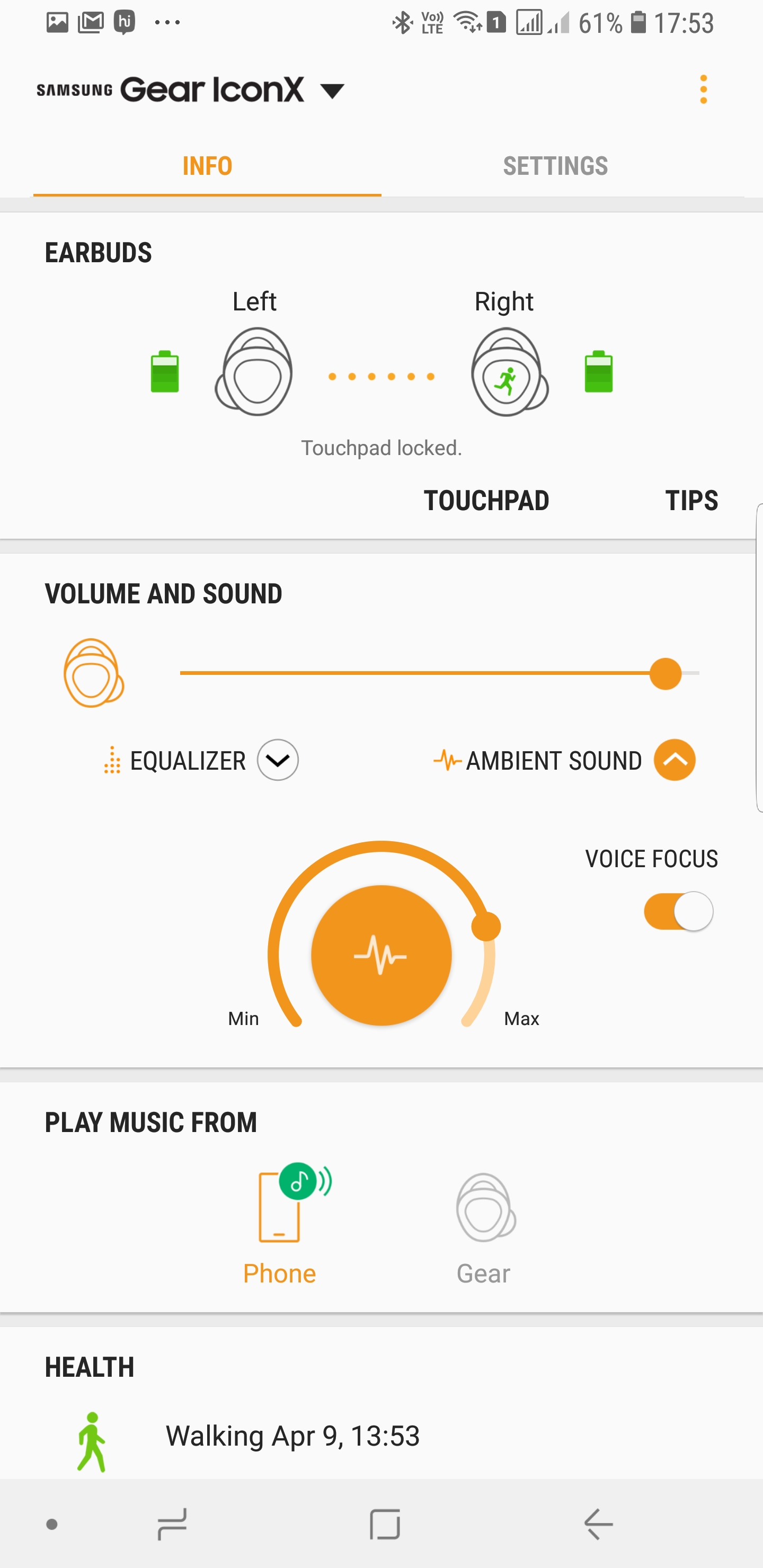Open earbud TIPS
Screen dimensions: 763x1568
[691, 501]
